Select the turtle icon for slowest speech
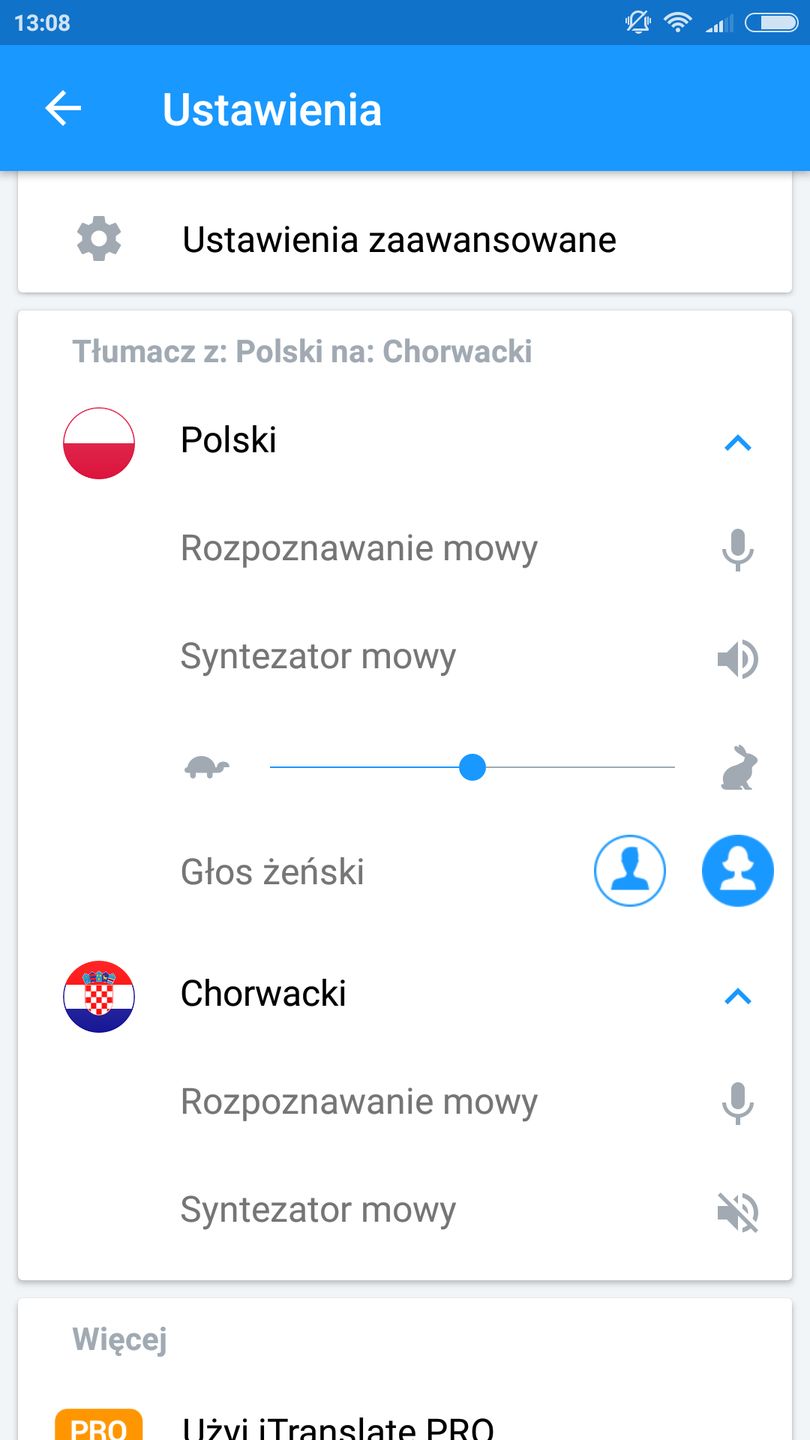 [x=207, y=766]
